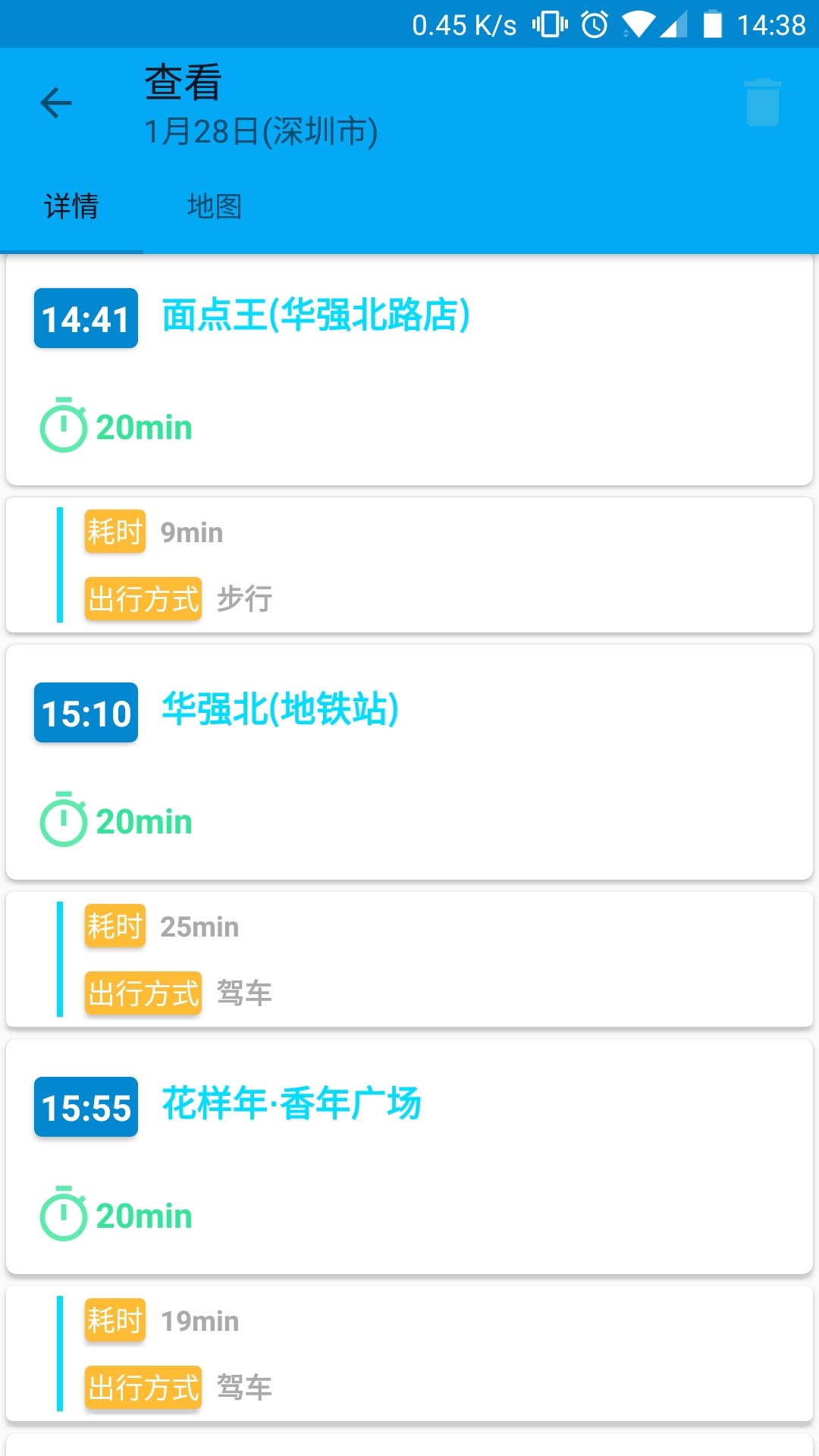The image size is (819, 1456).
Task: Go back using the arrow icon
Action: point(56,103)
